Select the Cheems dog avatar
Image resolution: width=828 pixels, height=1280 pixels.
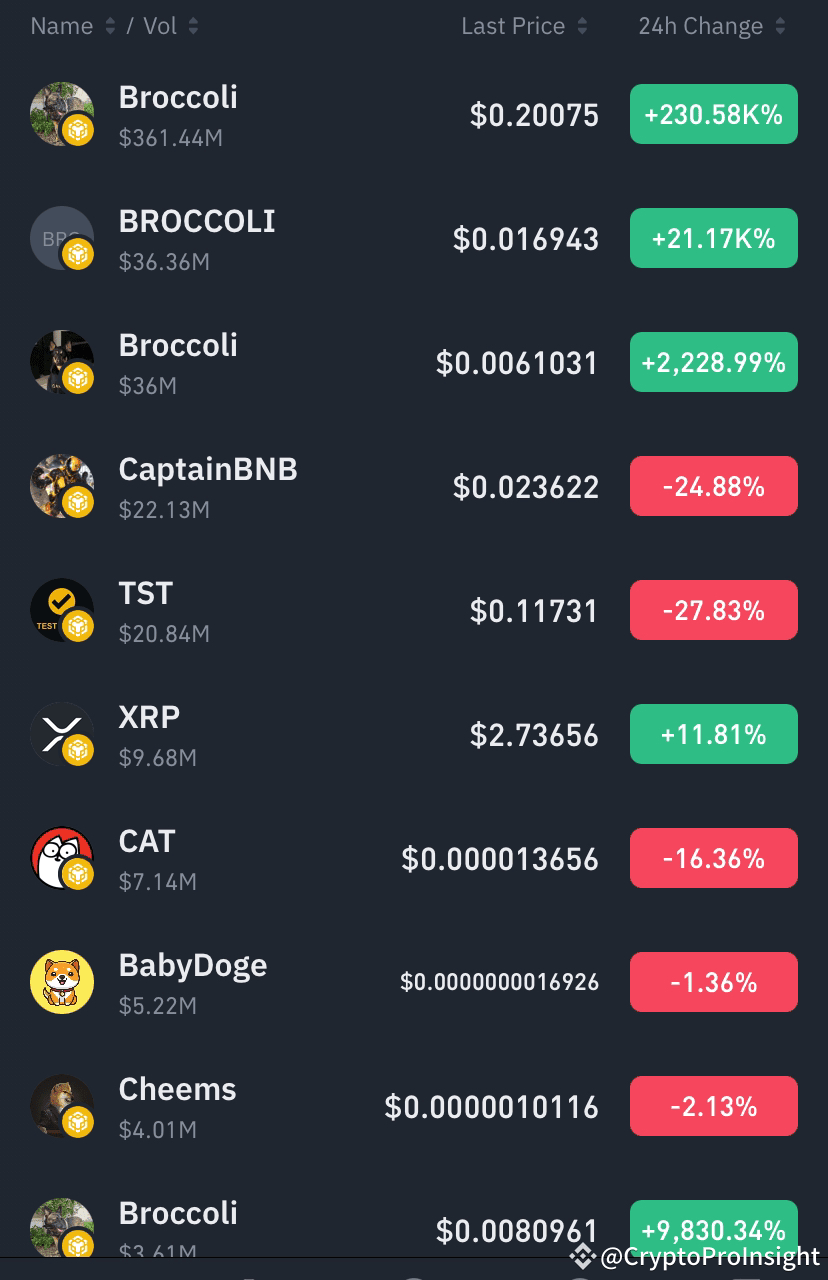(x=62, y=1105)
